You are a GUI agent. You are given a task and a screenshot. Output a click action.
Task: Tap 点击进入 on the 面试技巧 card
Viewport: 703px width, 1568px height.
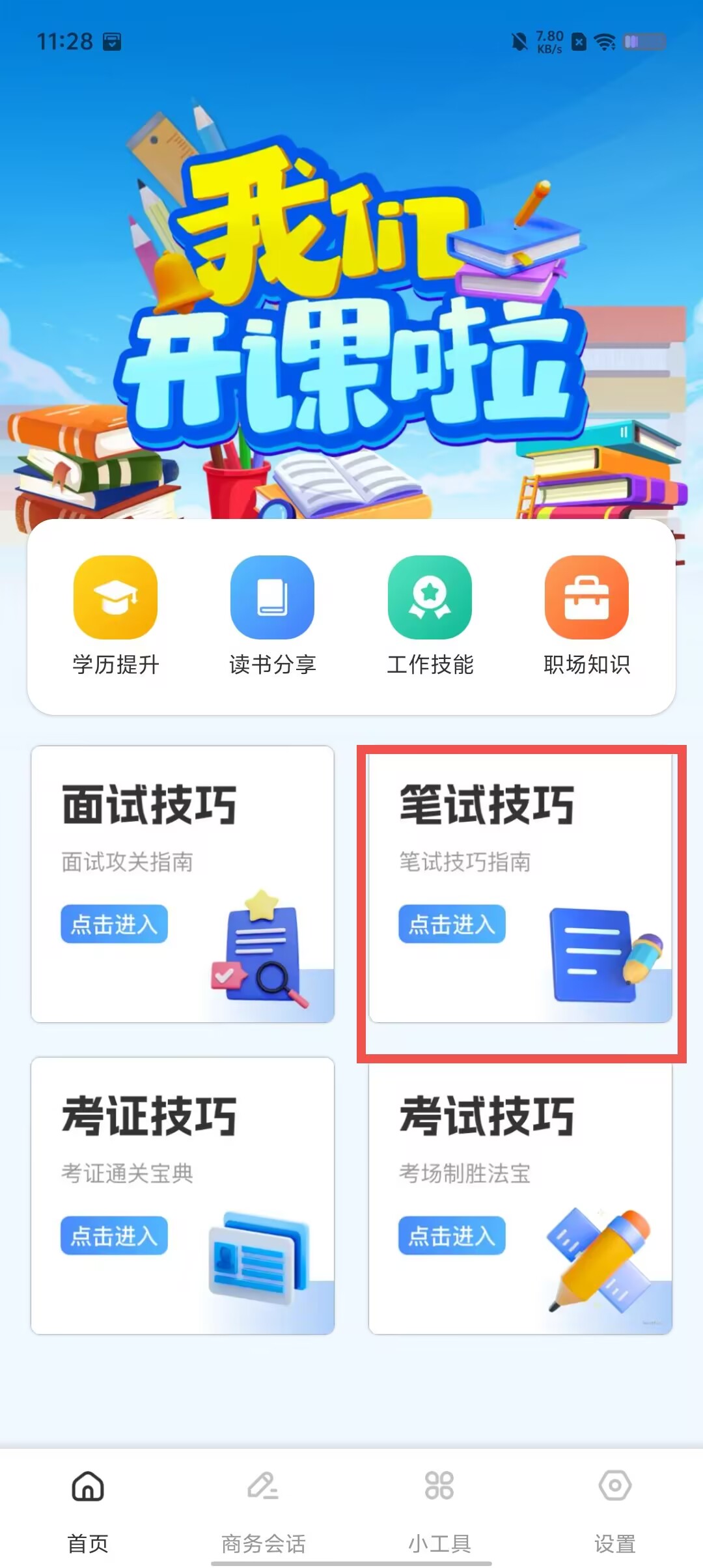coord(114,923)
